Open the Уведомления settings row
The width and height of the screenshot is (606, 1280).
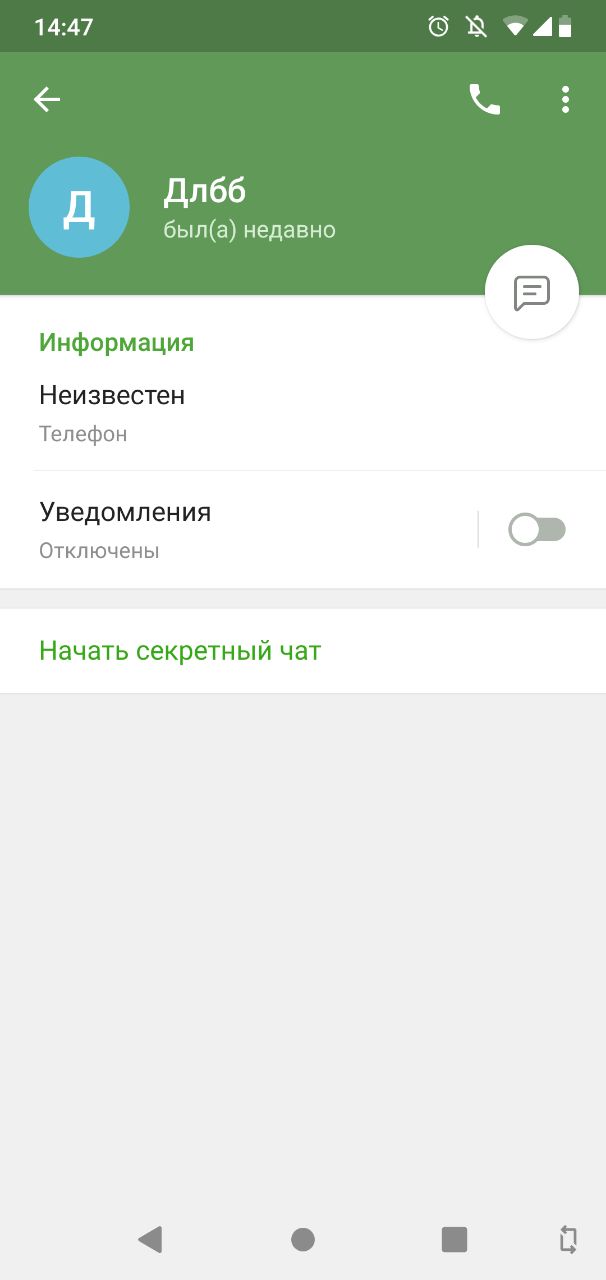(238, 529)
